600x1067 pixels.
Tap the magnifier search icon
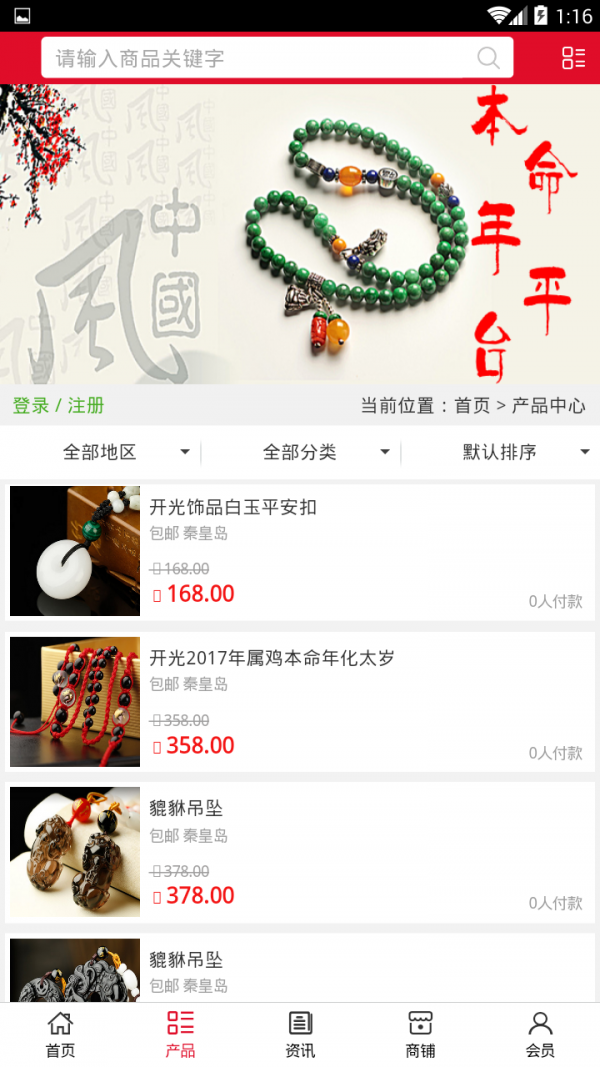pos(488,58)
